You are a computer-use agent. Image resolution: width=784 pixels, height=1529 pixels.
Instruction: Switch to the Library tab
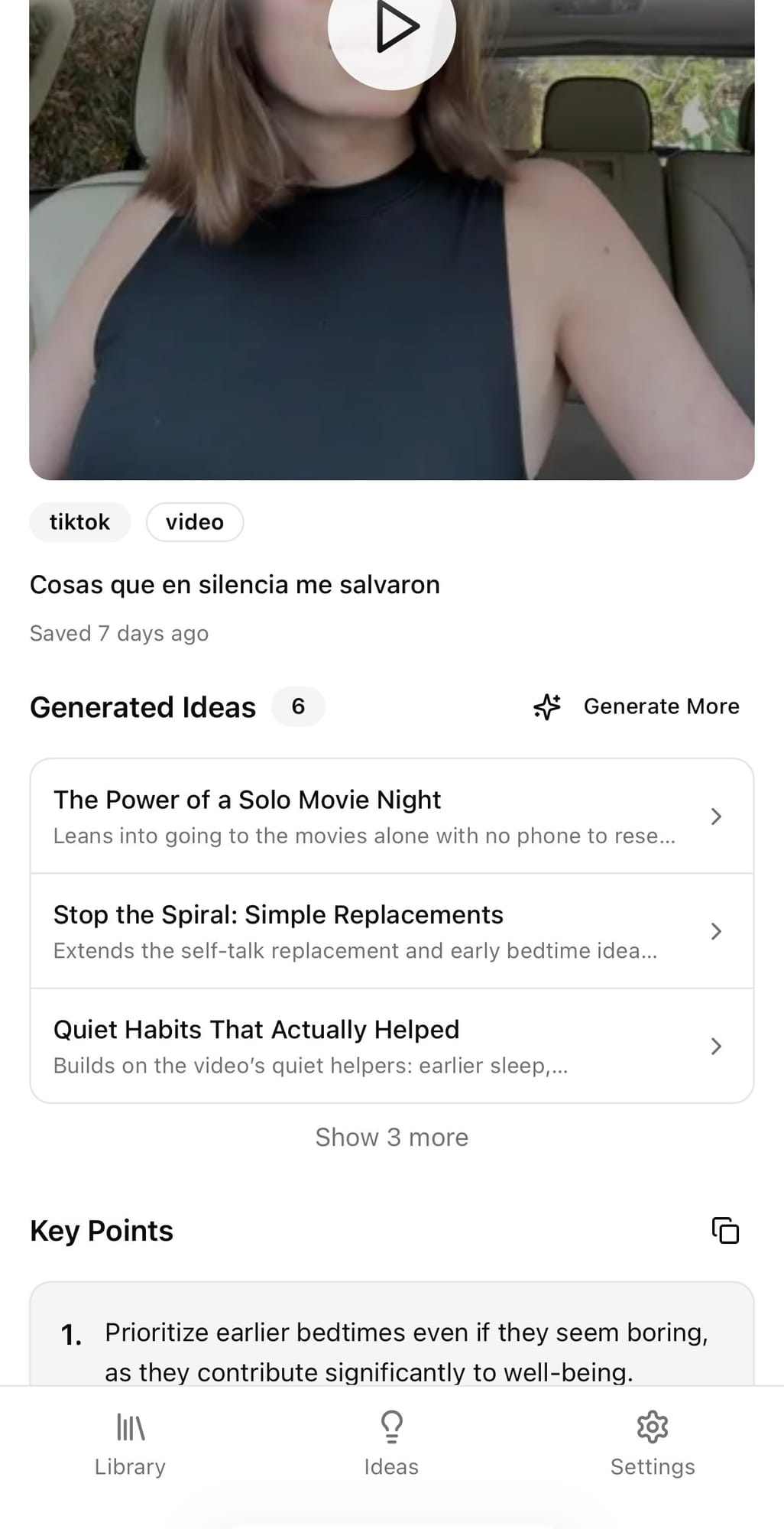(130, 1443)
